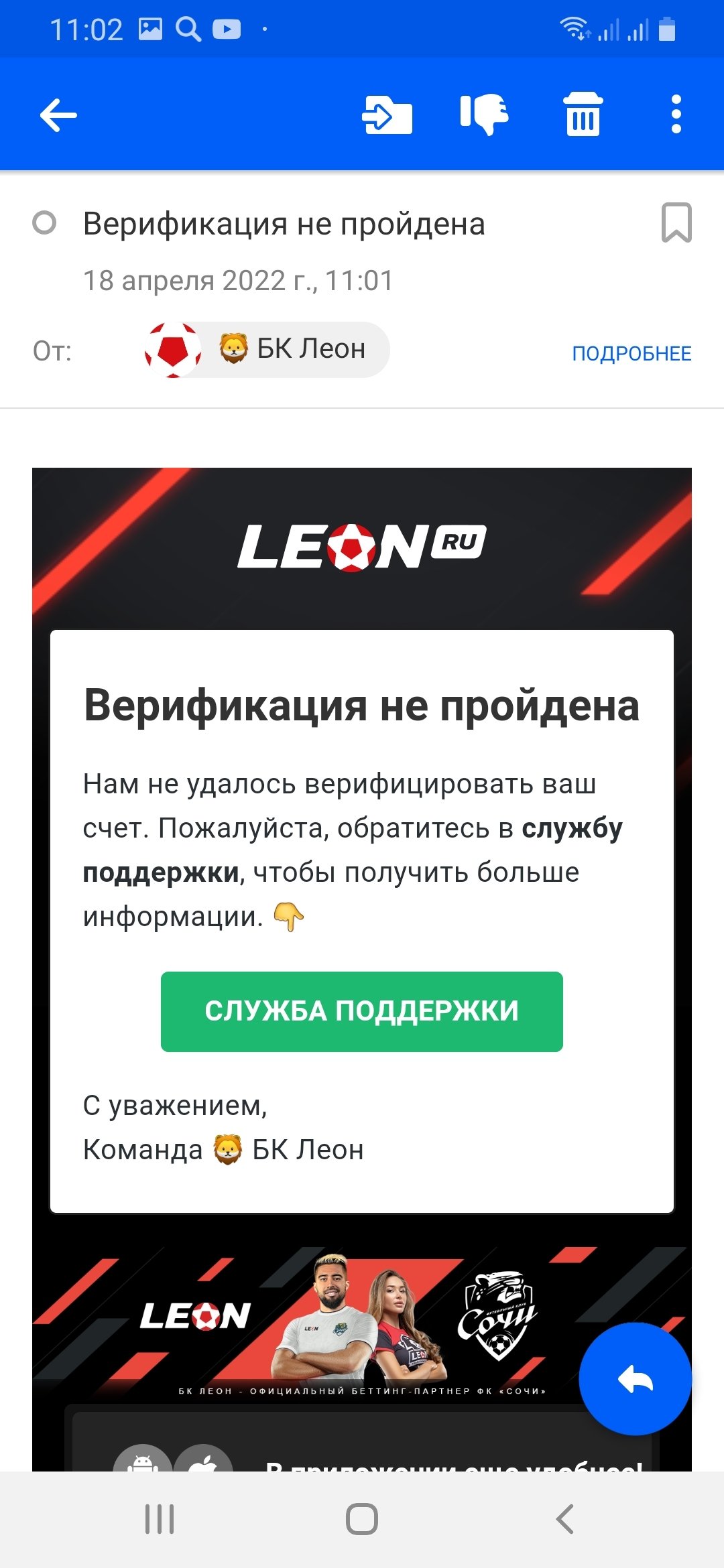Delete this email

tap(583, 115)
